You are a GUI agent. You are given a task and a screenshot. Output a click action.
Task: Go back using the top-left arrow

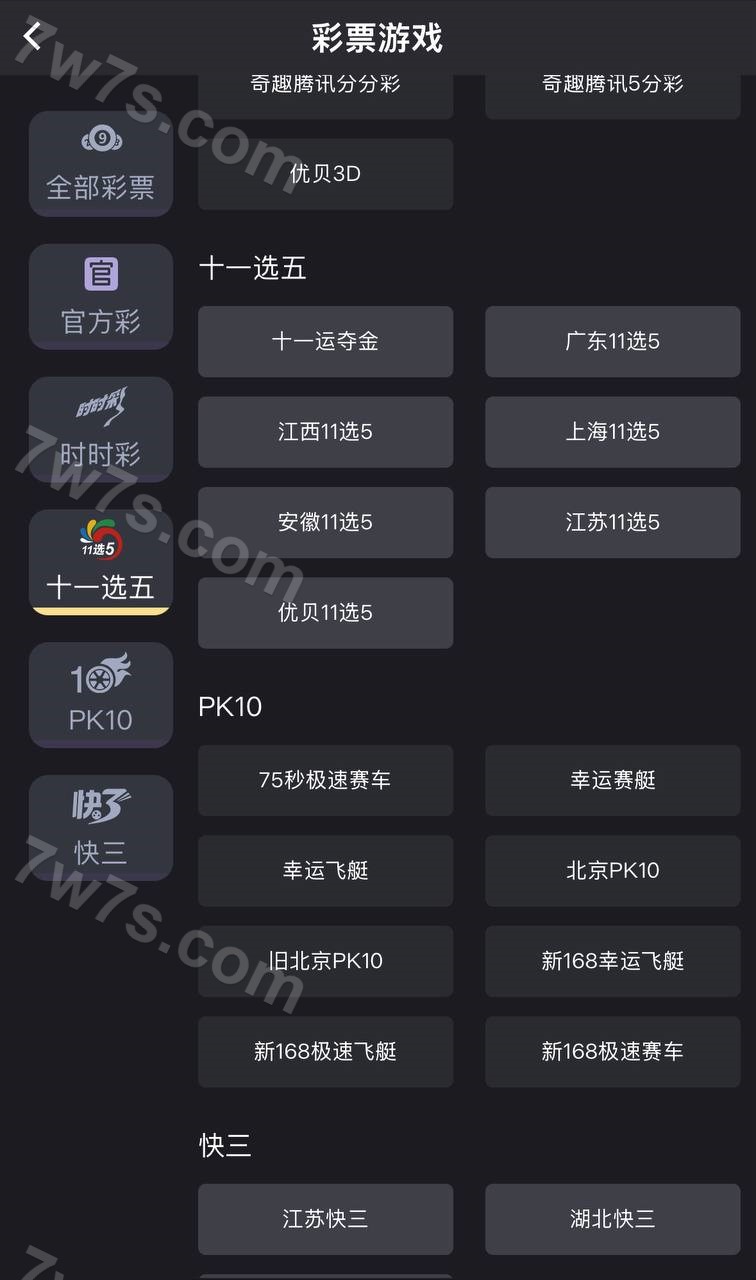point(33,37)
